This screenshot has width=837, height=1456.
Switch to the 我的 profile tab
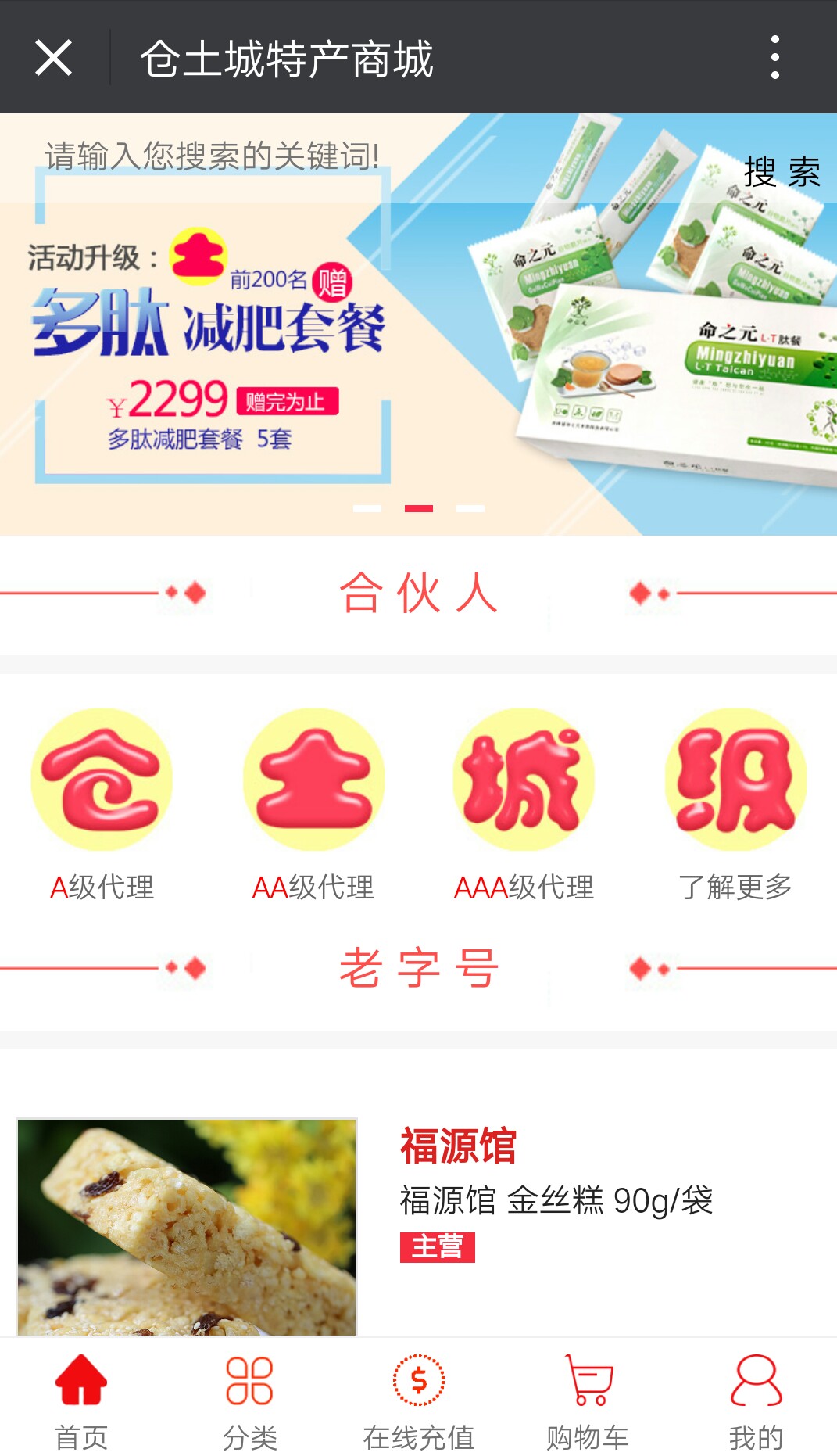coord(756,1400)
